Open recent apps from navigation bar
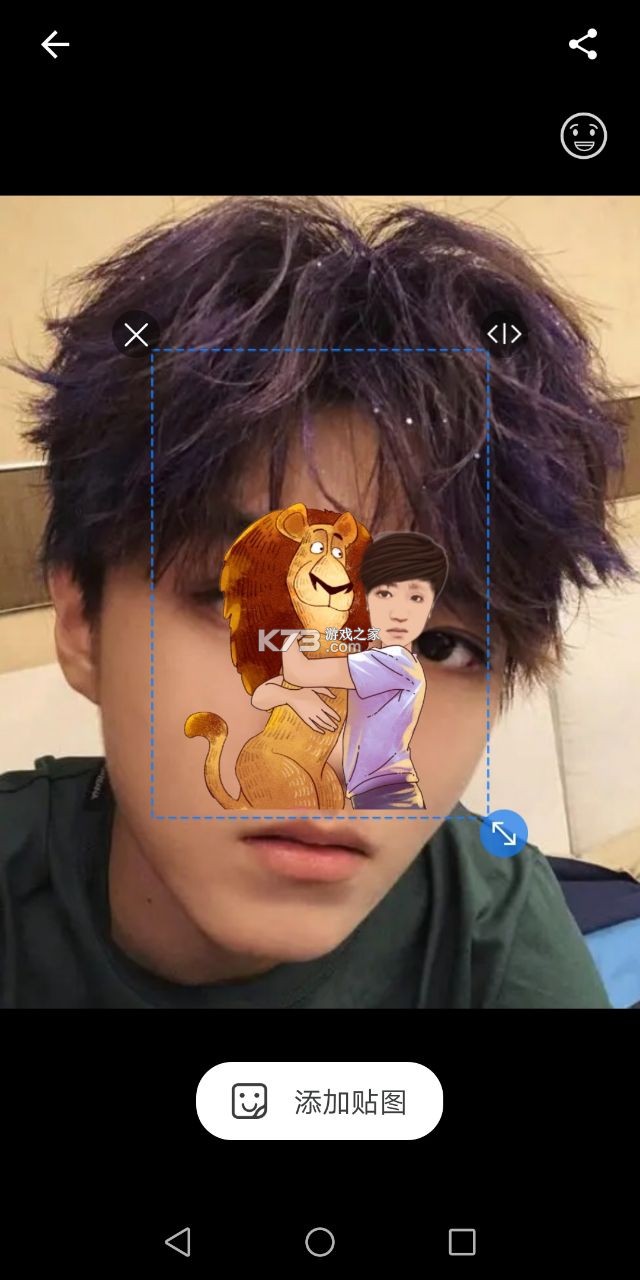The image size is (640, 1280). [x=462, y=1242]
